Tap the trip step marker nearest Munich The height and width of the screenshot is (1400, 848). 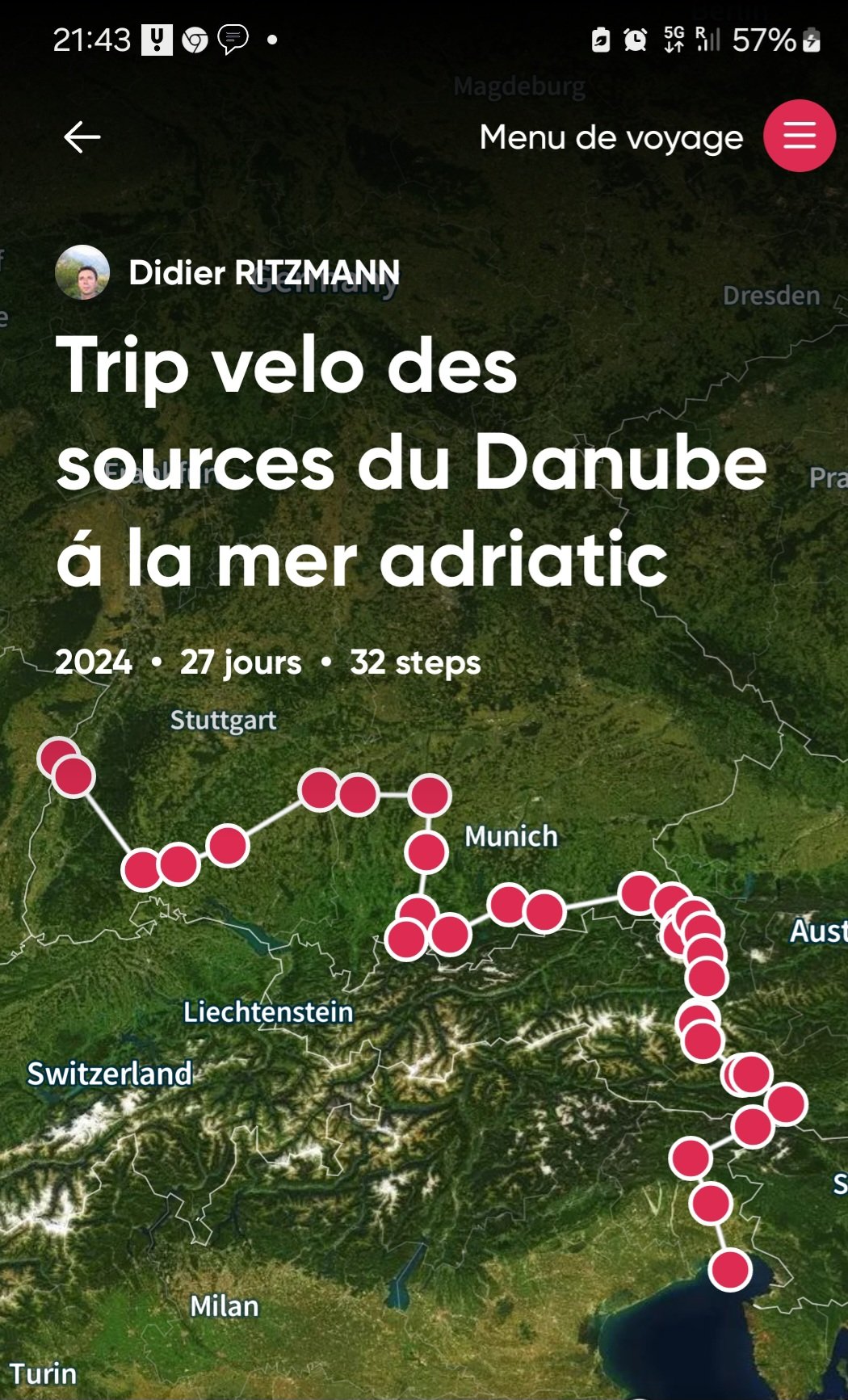pos(426,851)
